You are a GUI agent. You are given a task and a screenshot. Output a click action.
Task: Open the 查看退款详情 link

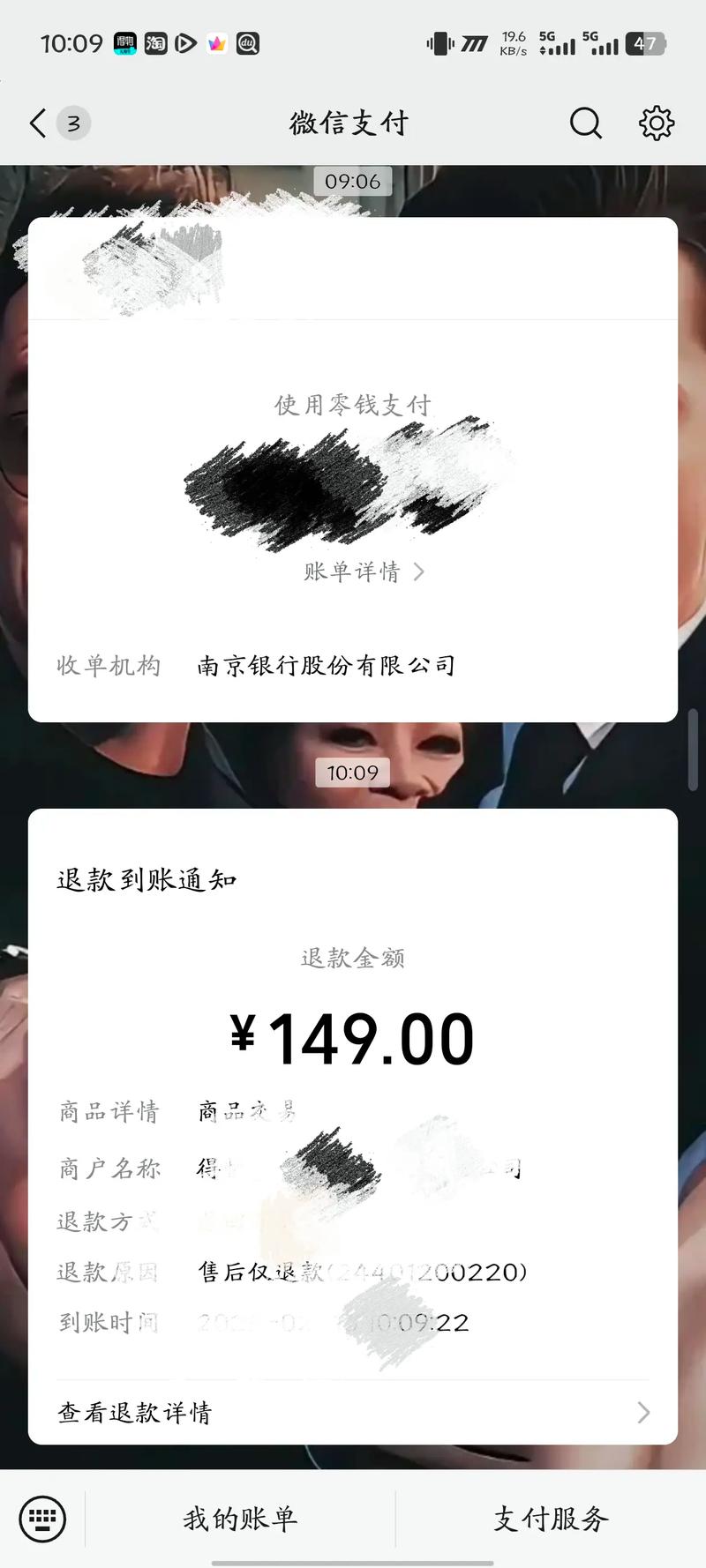pos(134,1412)
